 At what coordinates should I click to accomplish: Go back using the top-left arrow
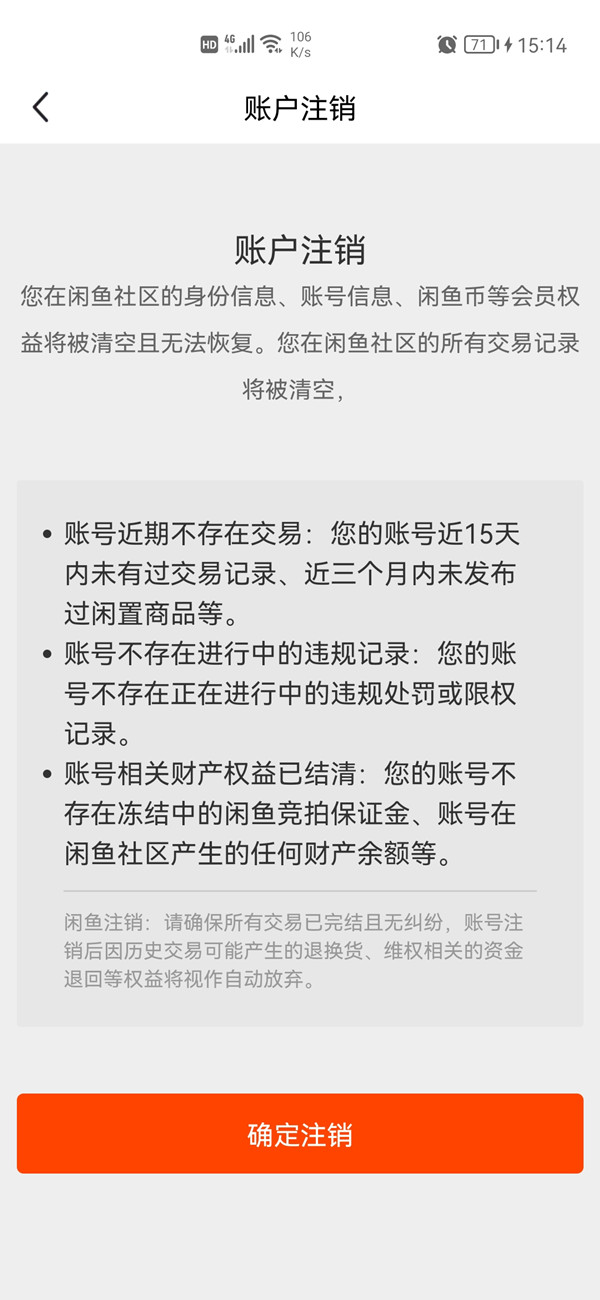click(x=40, y=107)
